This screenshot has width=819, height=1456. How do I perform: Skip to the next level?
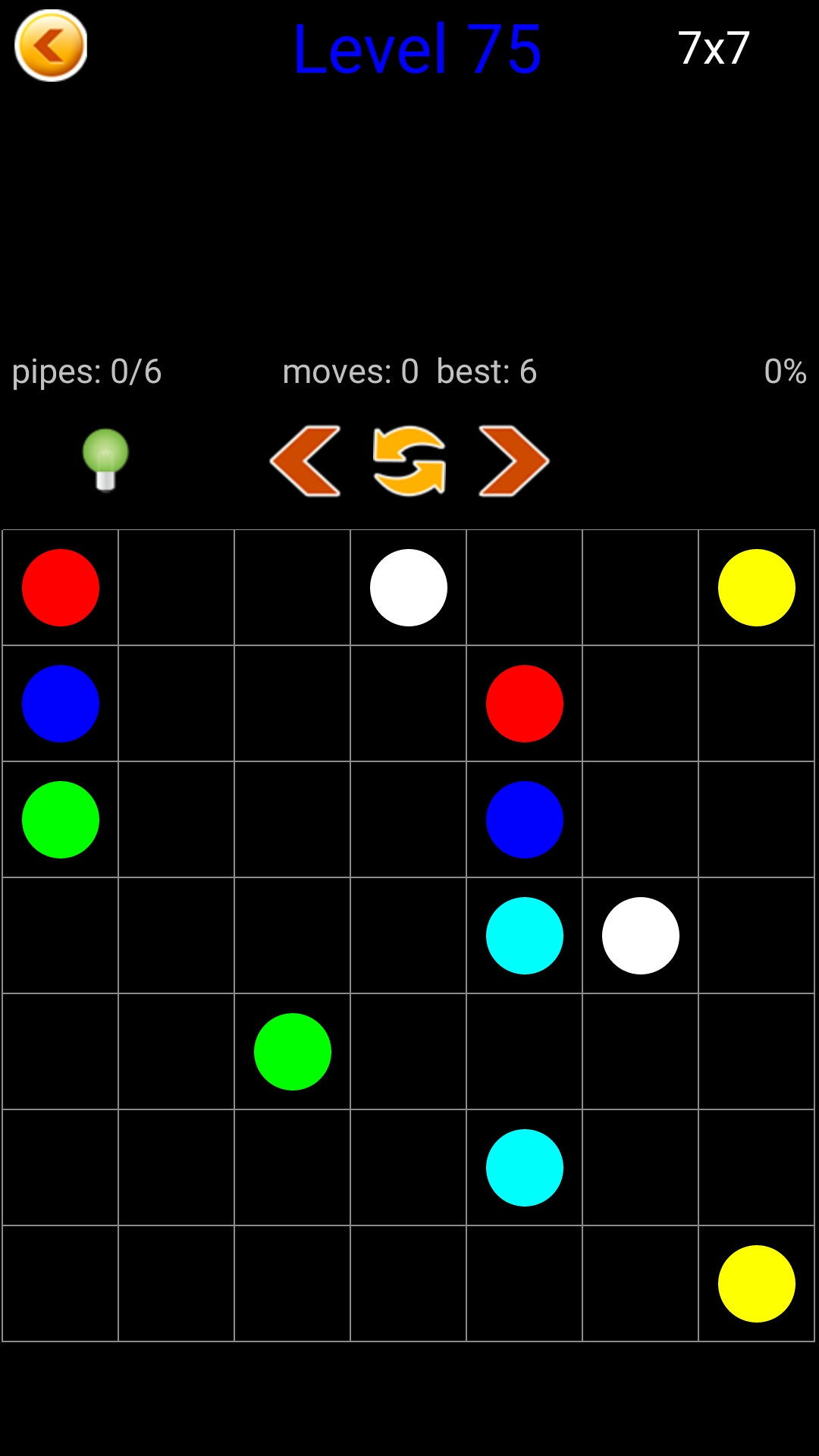[513, 461]
